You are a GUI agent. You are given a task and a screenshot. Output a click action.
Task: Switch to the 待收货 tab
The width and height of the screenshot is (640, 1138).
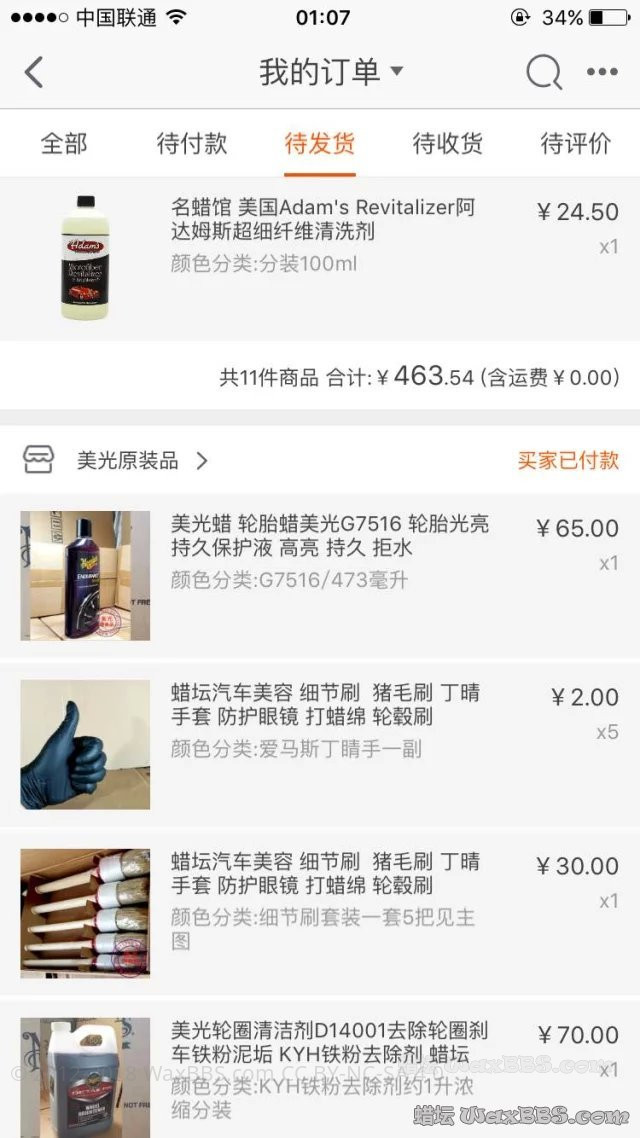tap(448, 143)
